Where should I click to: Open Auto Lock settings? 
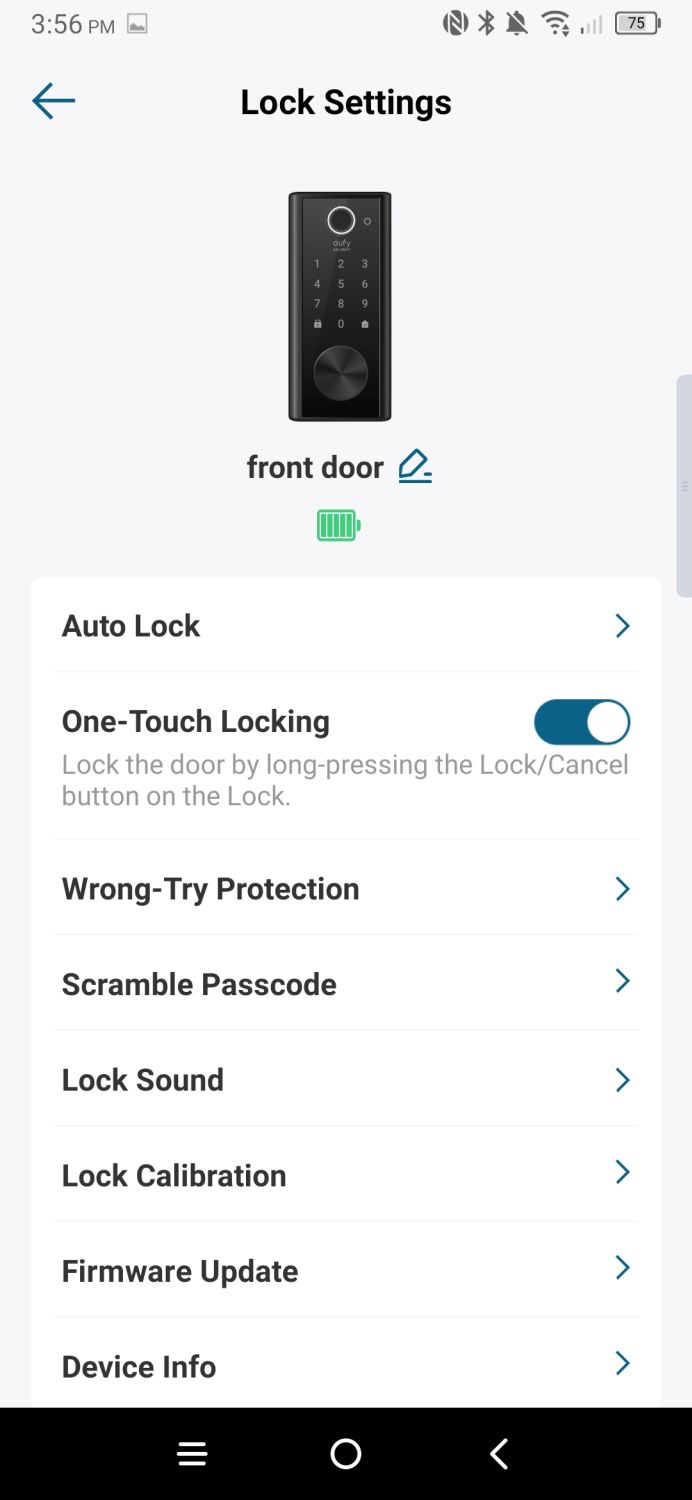346,626
